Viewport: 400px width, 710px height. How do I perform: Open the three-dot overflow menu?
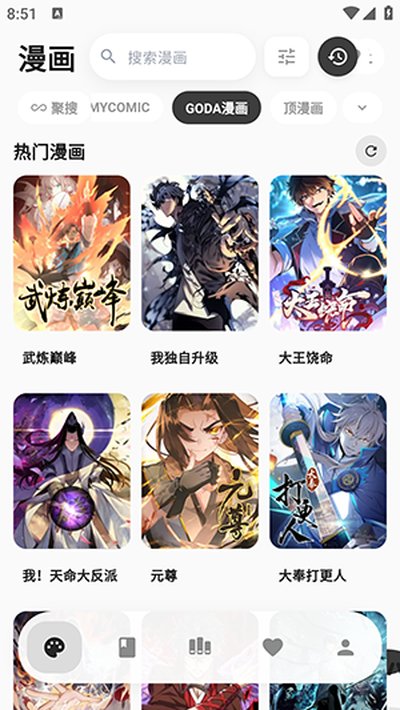pos(371,57)
